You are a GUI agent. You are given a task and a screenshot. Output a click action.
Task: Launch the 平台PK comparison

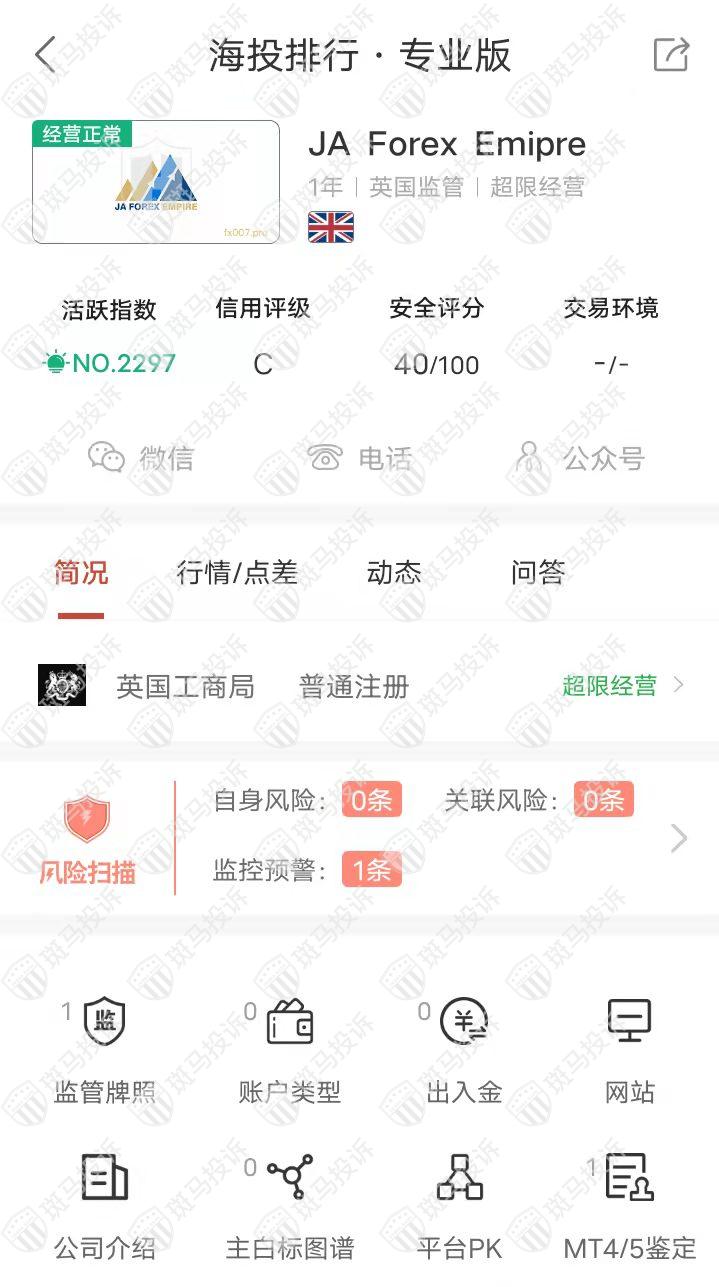pyautogui.click(x=460, y=1203)
